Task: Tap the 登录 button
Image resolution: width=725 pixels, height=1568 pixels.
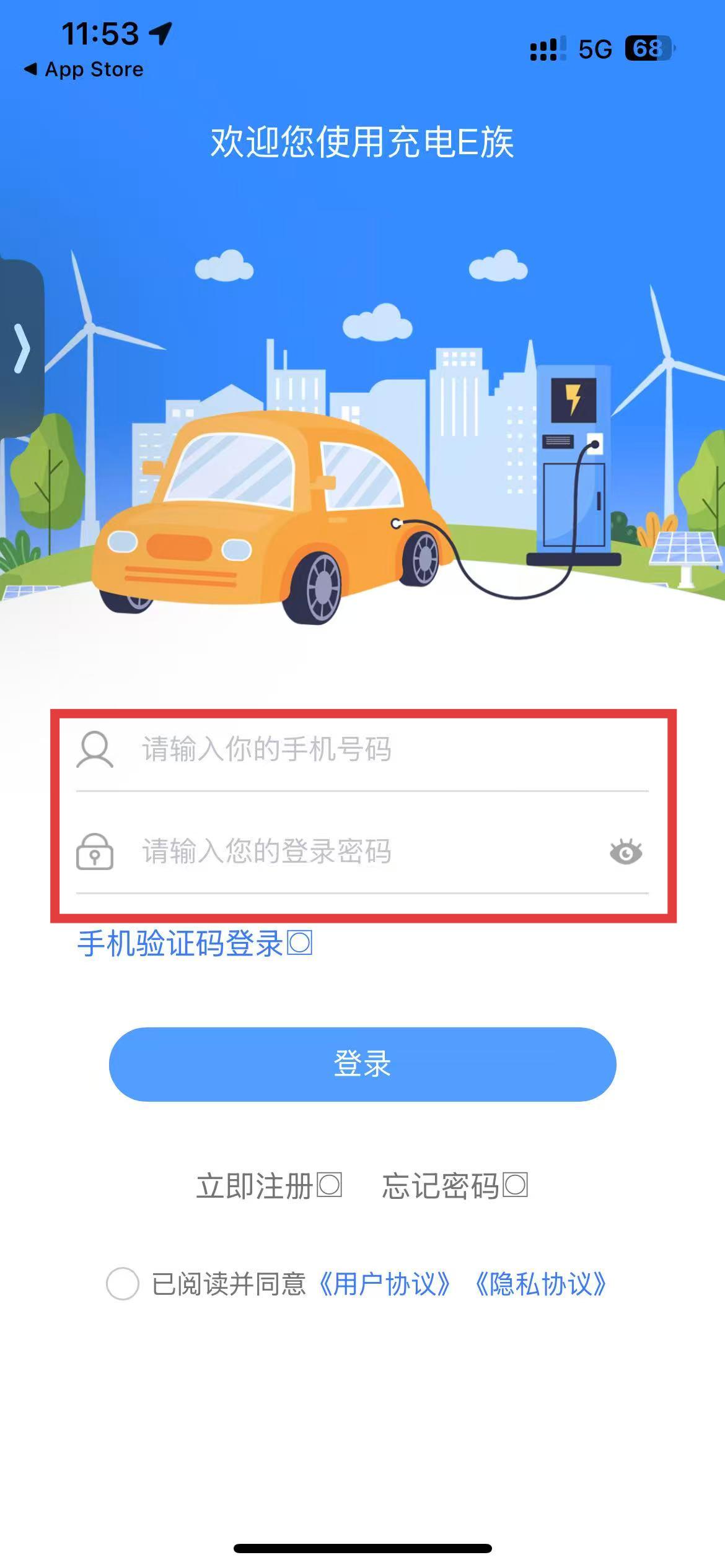Action: (362, 1064)
